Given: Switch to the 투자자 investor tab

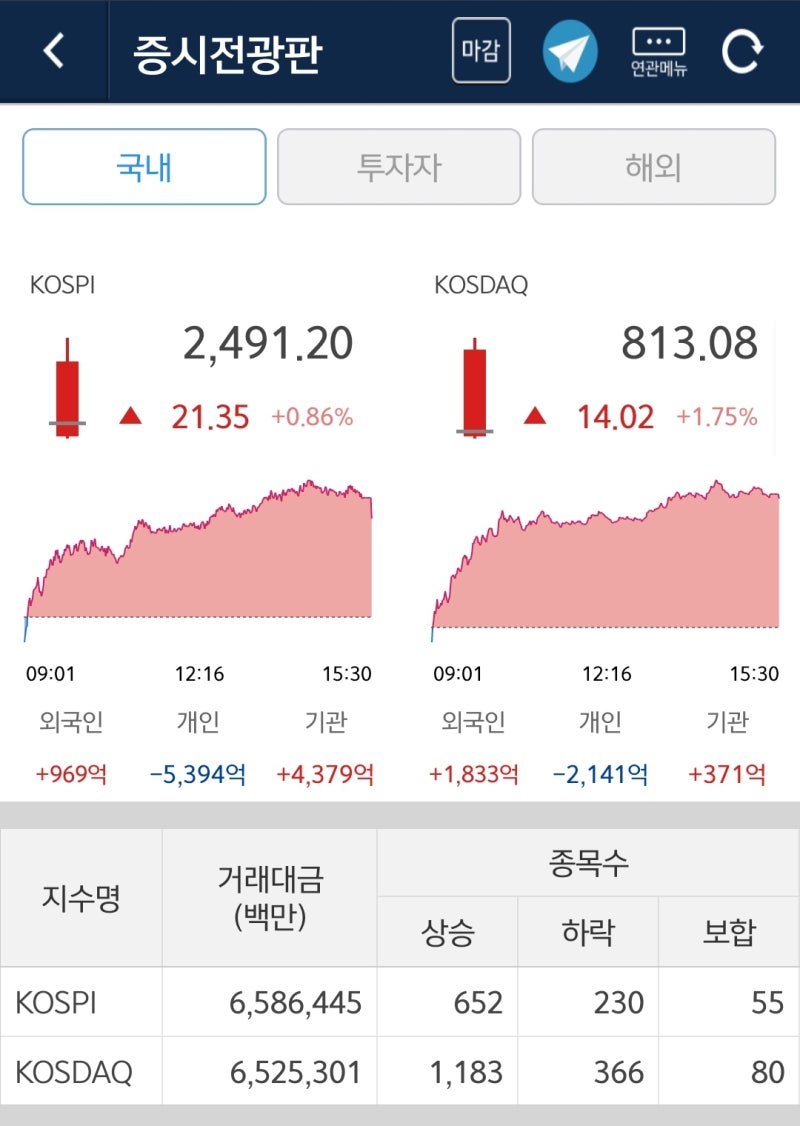Looking at the screenshot, I should (x=399, y=167).
